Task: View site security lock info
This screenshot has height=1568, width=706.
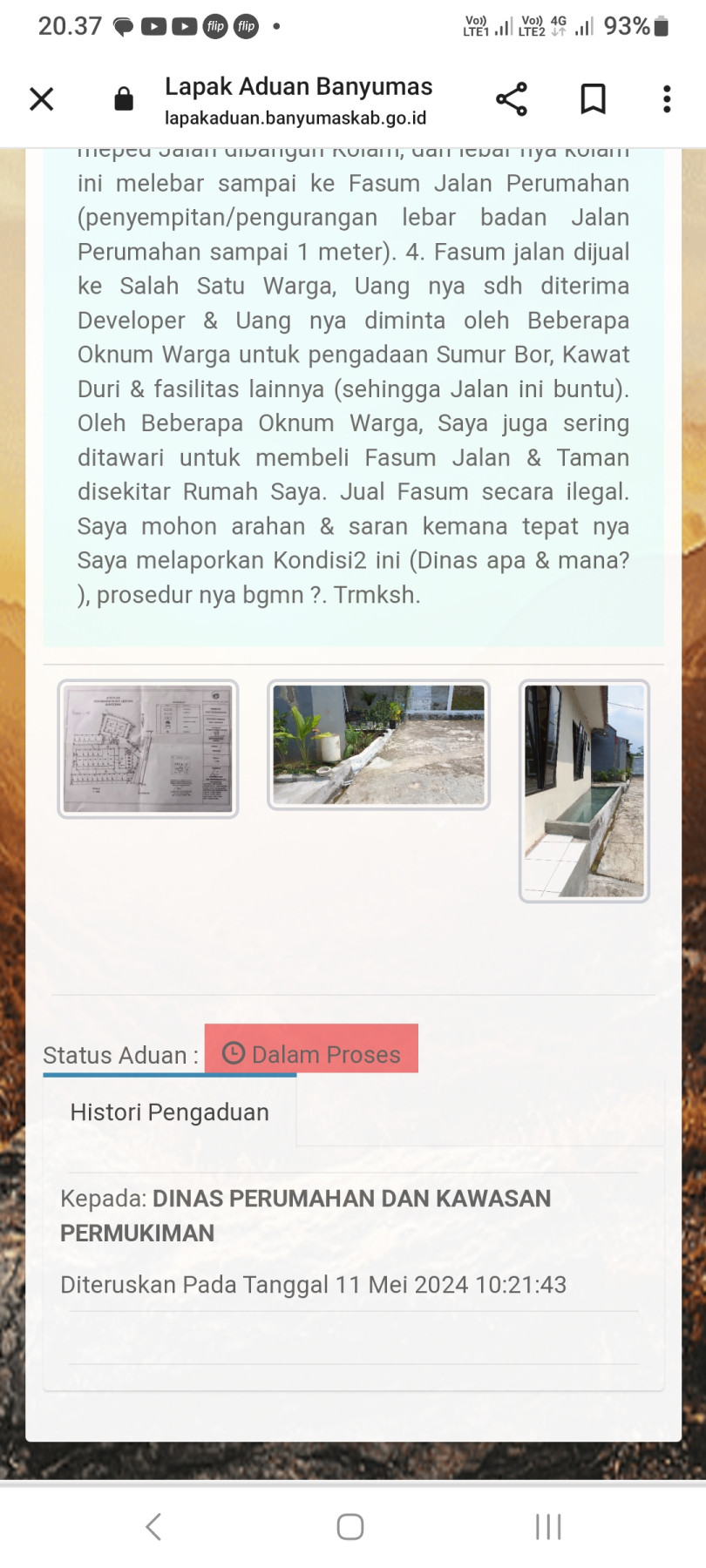Action: click(124, 99)
